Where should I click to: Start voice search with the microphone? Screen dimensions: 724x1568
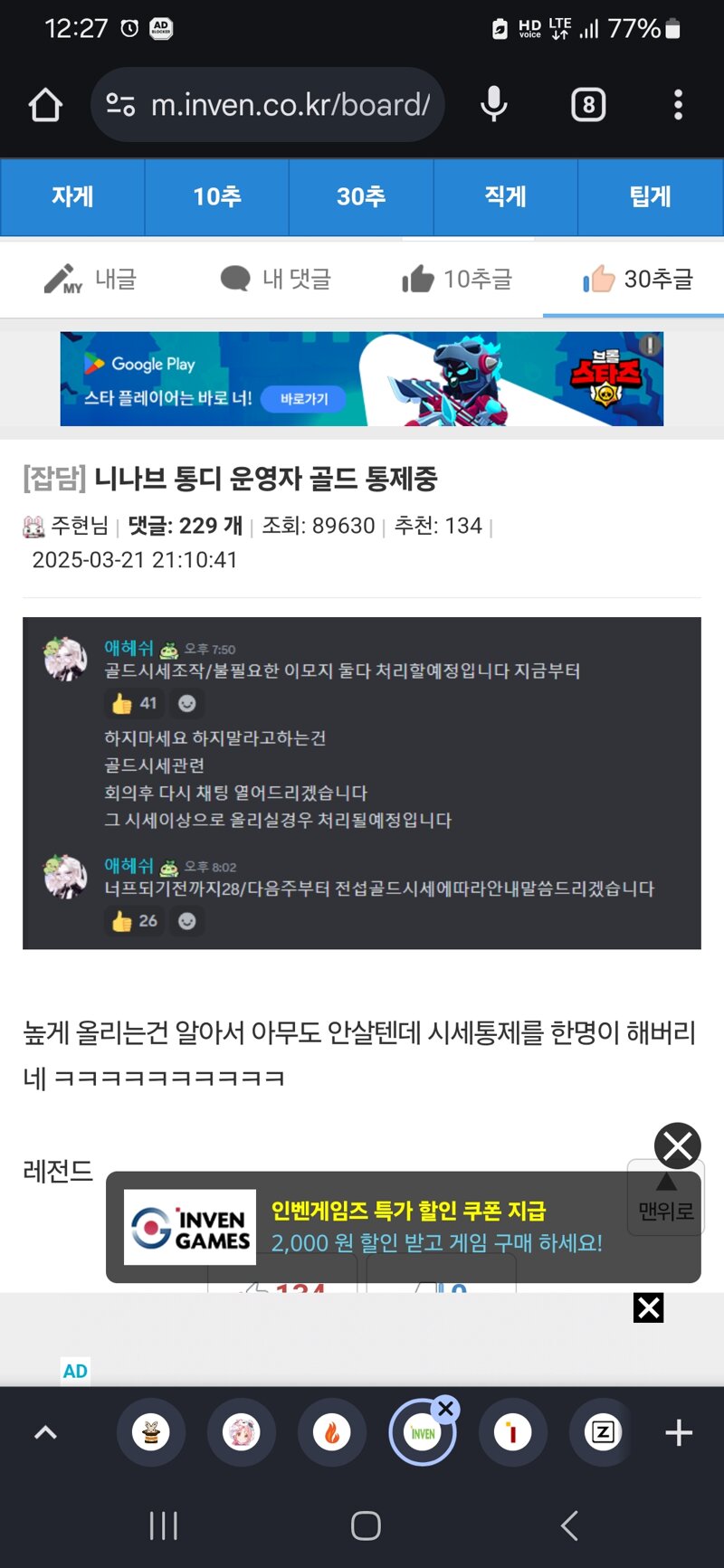click(x=494, y=105)
